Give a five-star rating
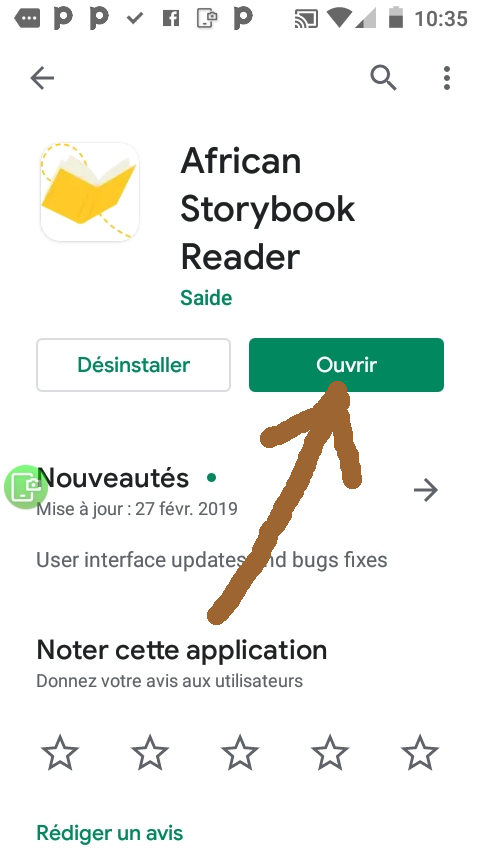This screenshot has height=854, width=480. pyautogui.click(x=420, y=752)
